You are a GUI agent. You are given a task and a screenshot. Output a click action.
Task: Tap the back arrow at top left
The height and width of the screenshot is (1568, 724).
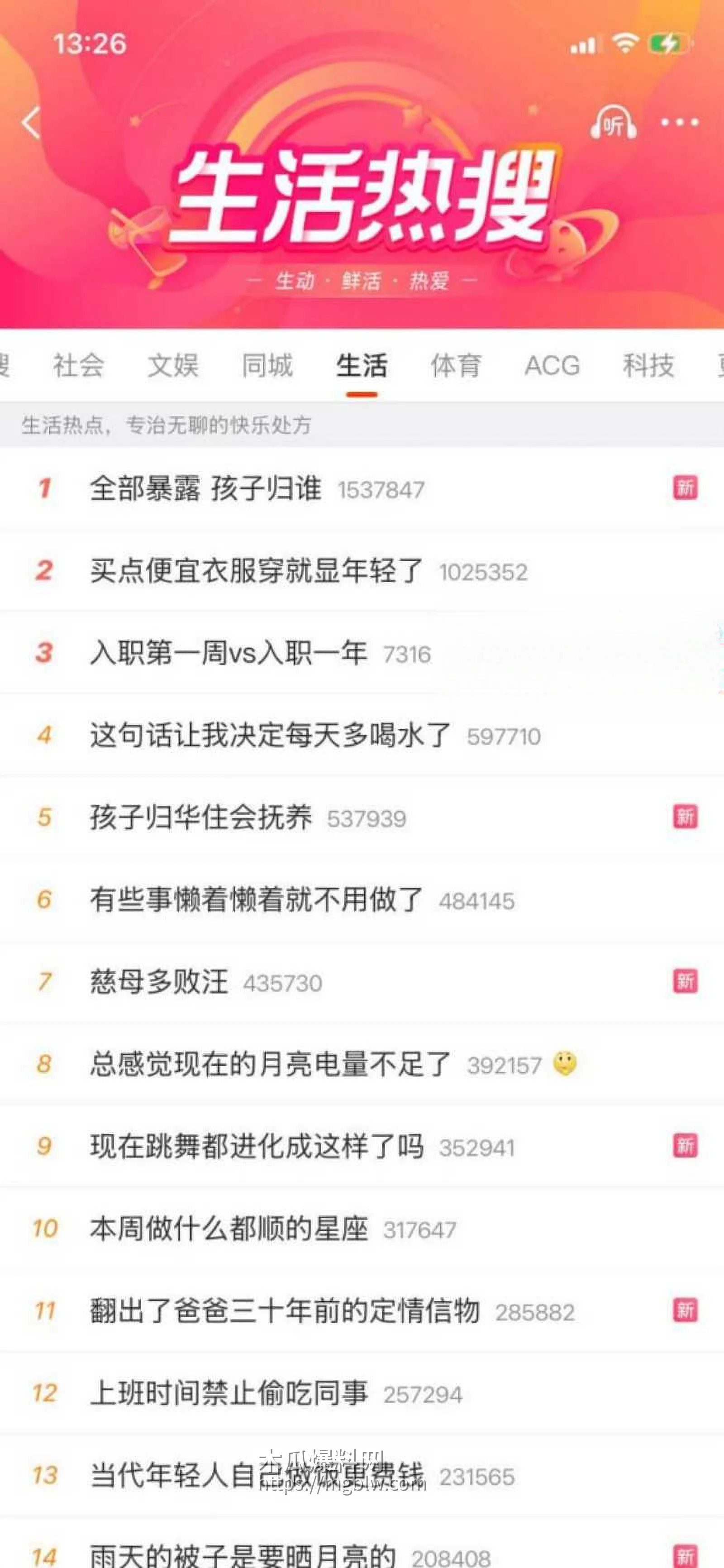[x=32, y=122]
